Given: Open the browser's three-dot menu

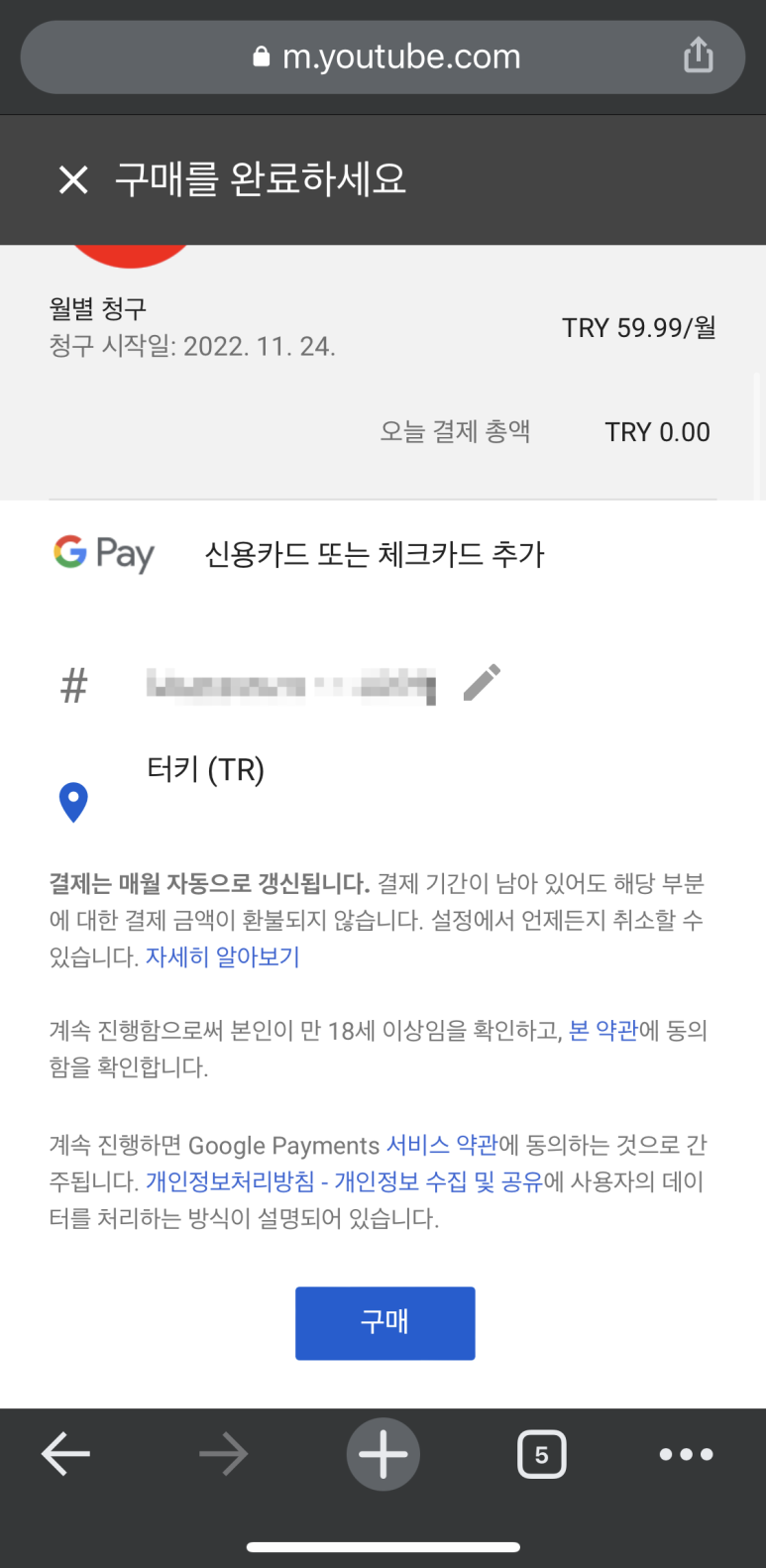Looking at the screenshot, I should pos(687,1454).
